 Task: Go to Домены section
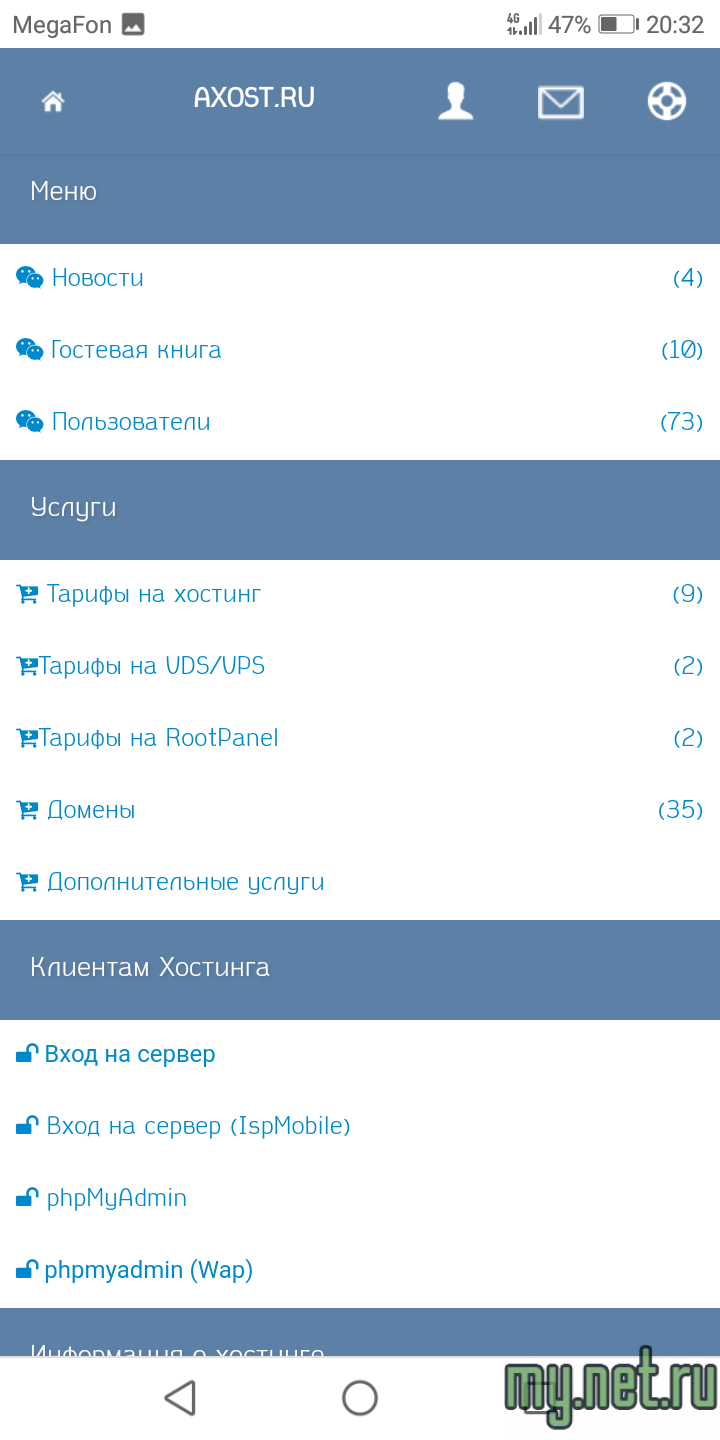pos(91,810)
